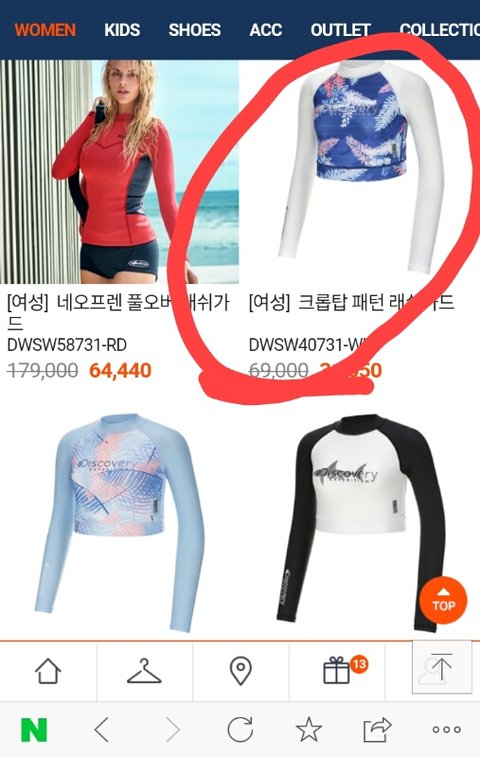Open the store location pin
Image resolution: width=480 pixels, height=757 pixels.
point(240,671)
